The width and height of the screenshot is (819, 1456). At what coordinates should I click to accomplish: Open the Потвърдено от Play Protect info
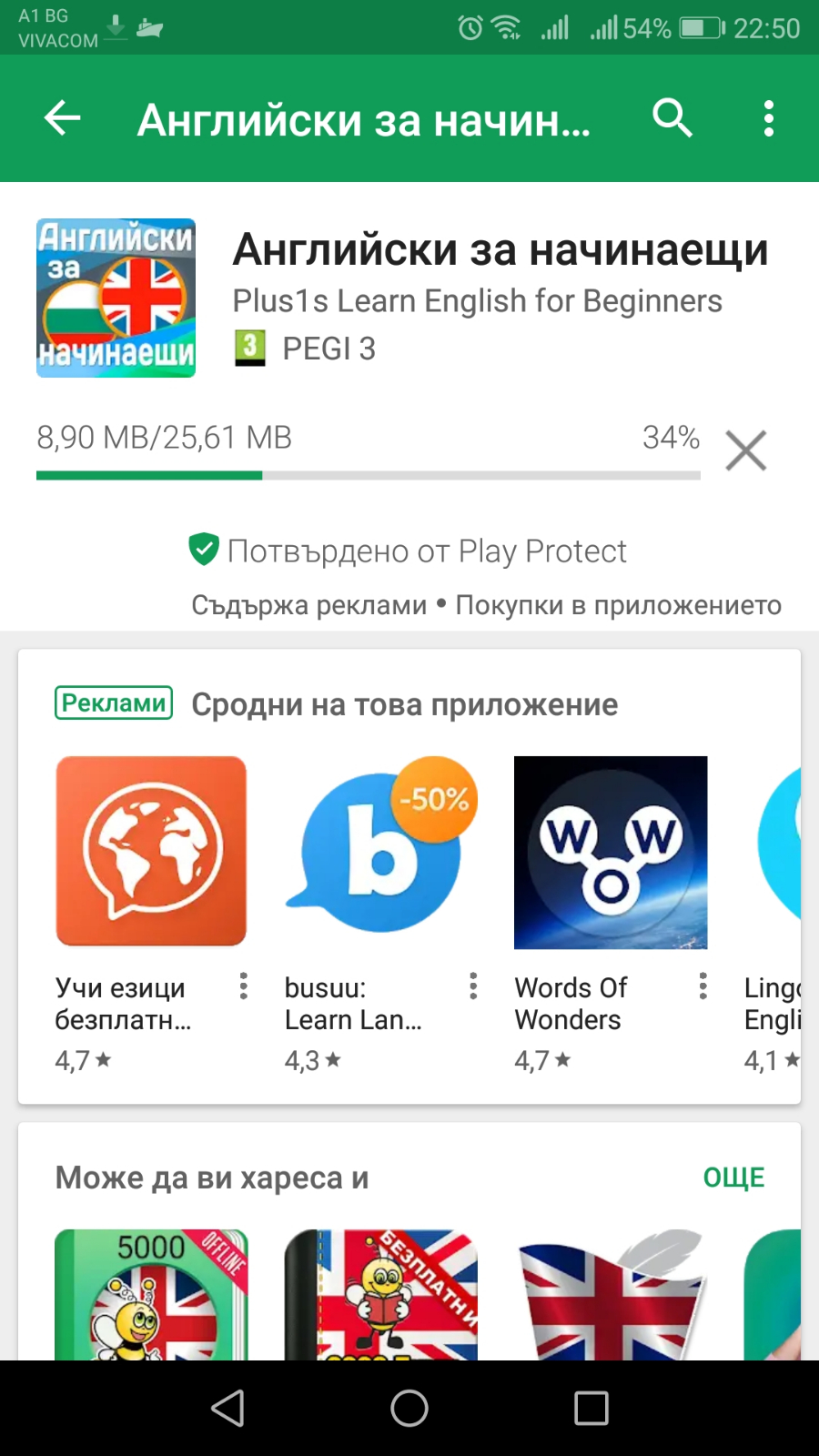click(x=409, y=551)
